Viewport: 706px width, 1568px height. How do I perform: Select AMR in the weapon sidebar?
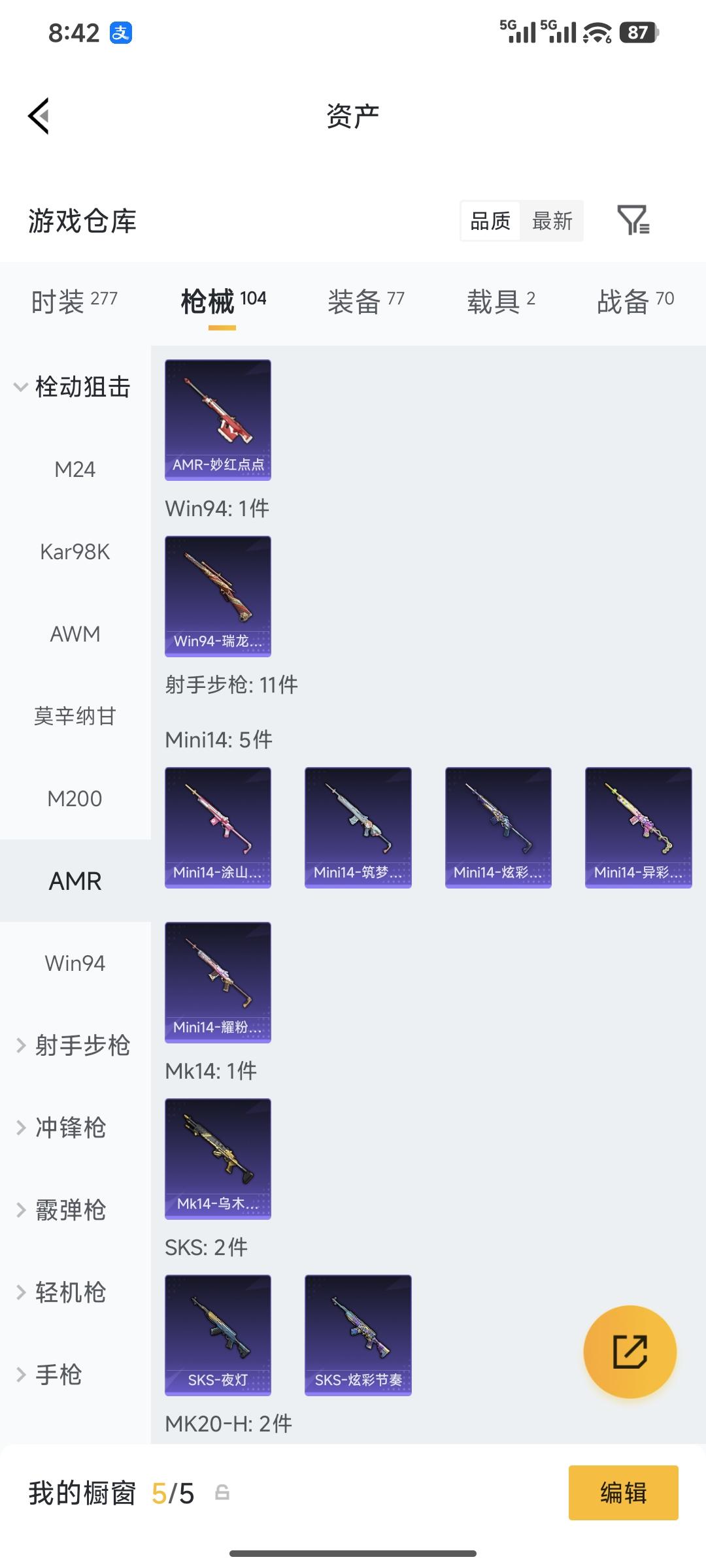point(75,881)
